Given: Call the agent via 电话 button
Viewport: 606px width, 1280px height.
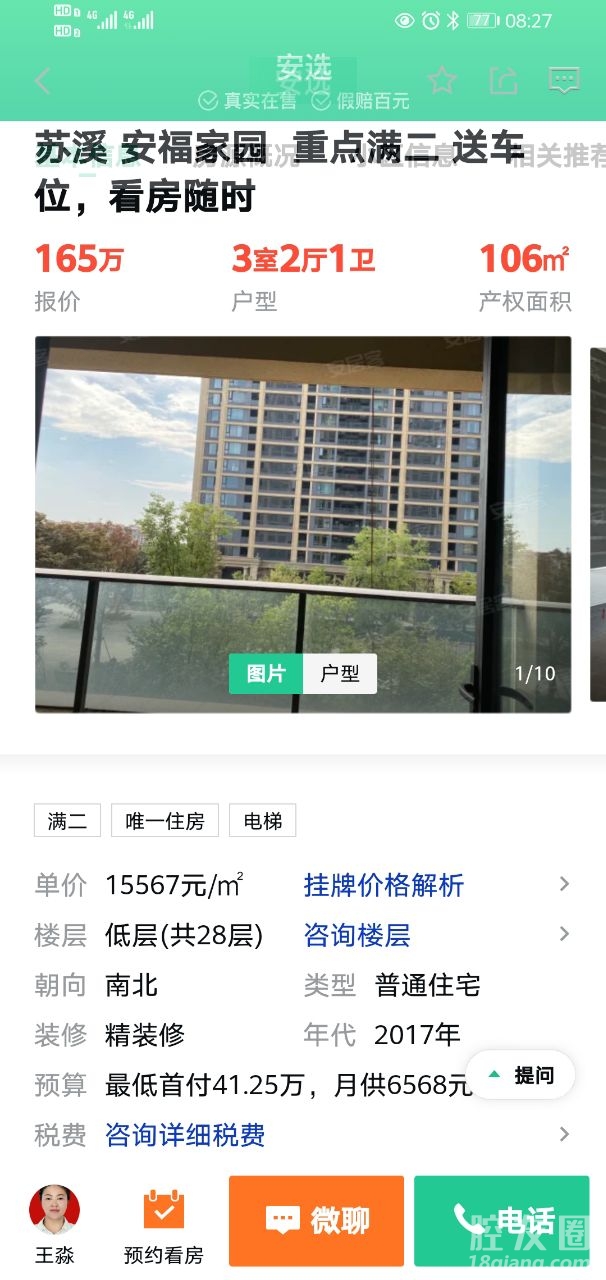Looking at the screenshot, I should [502, 1220].
